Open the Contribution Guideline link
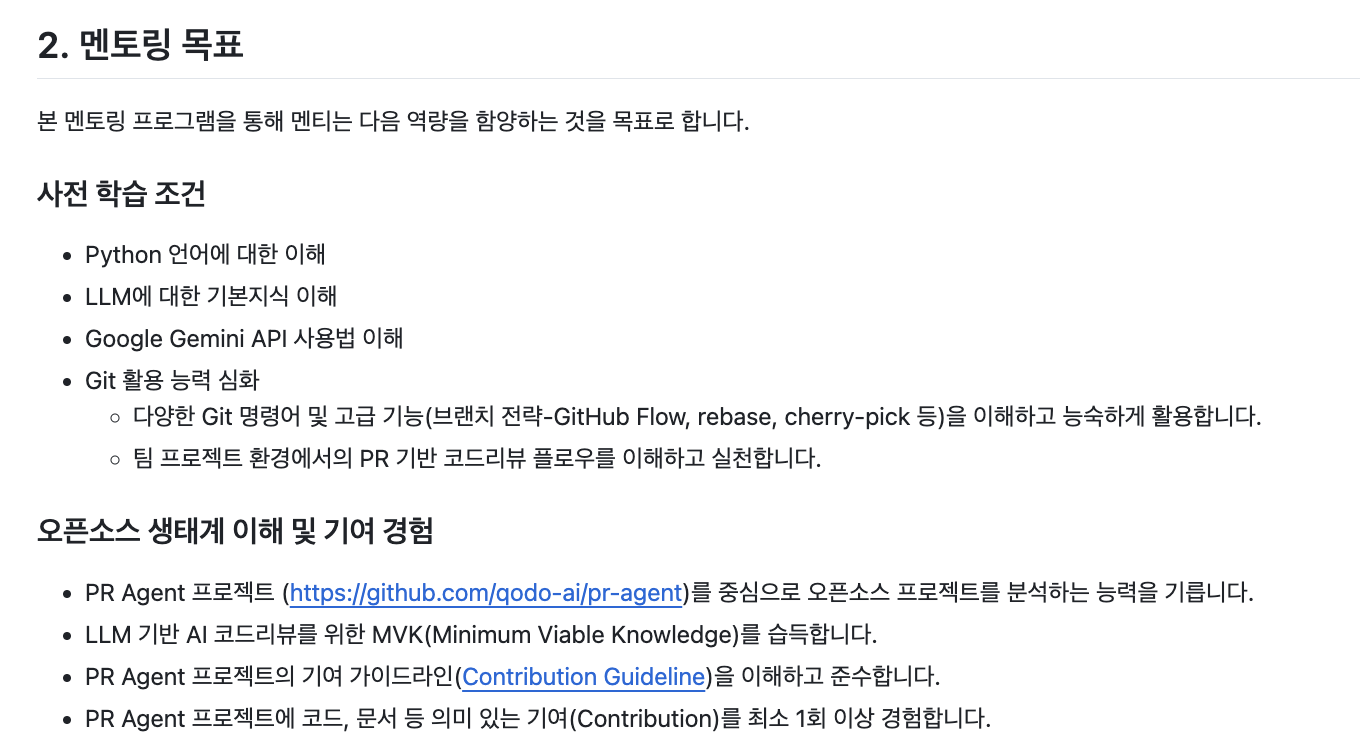The height and width of the screenshot is (750, 1360). pos(584,677)
